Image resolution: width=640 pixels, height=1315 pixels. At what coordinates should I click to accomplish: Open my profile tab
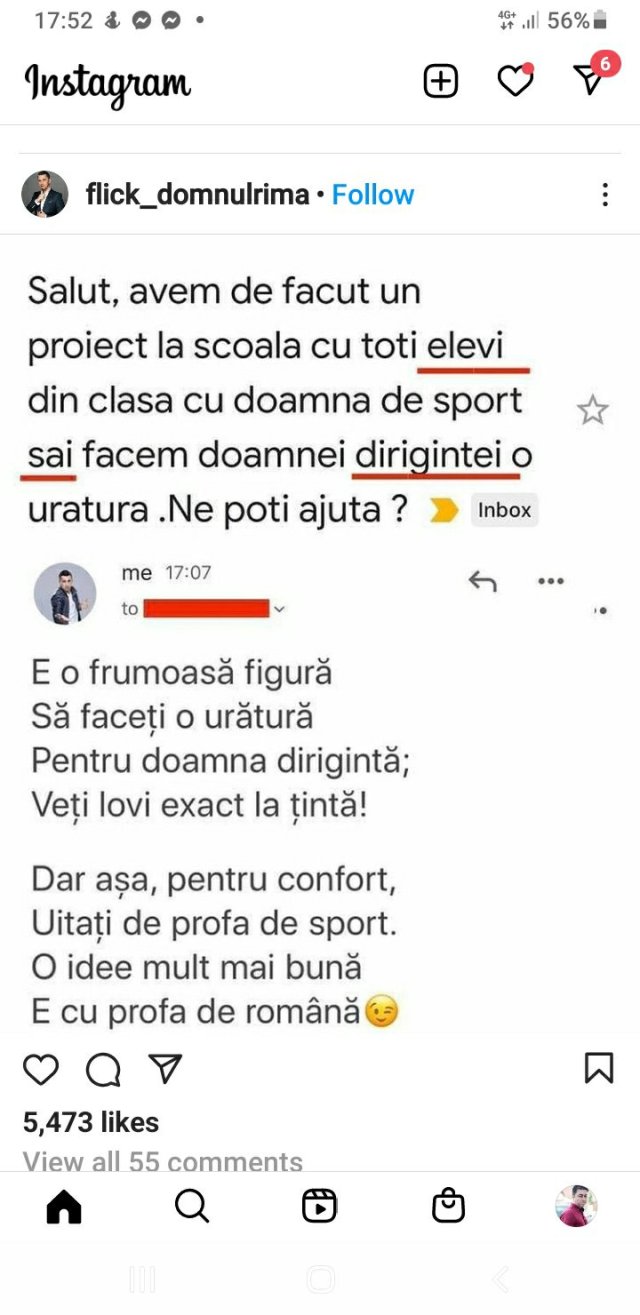point(576,1206)
